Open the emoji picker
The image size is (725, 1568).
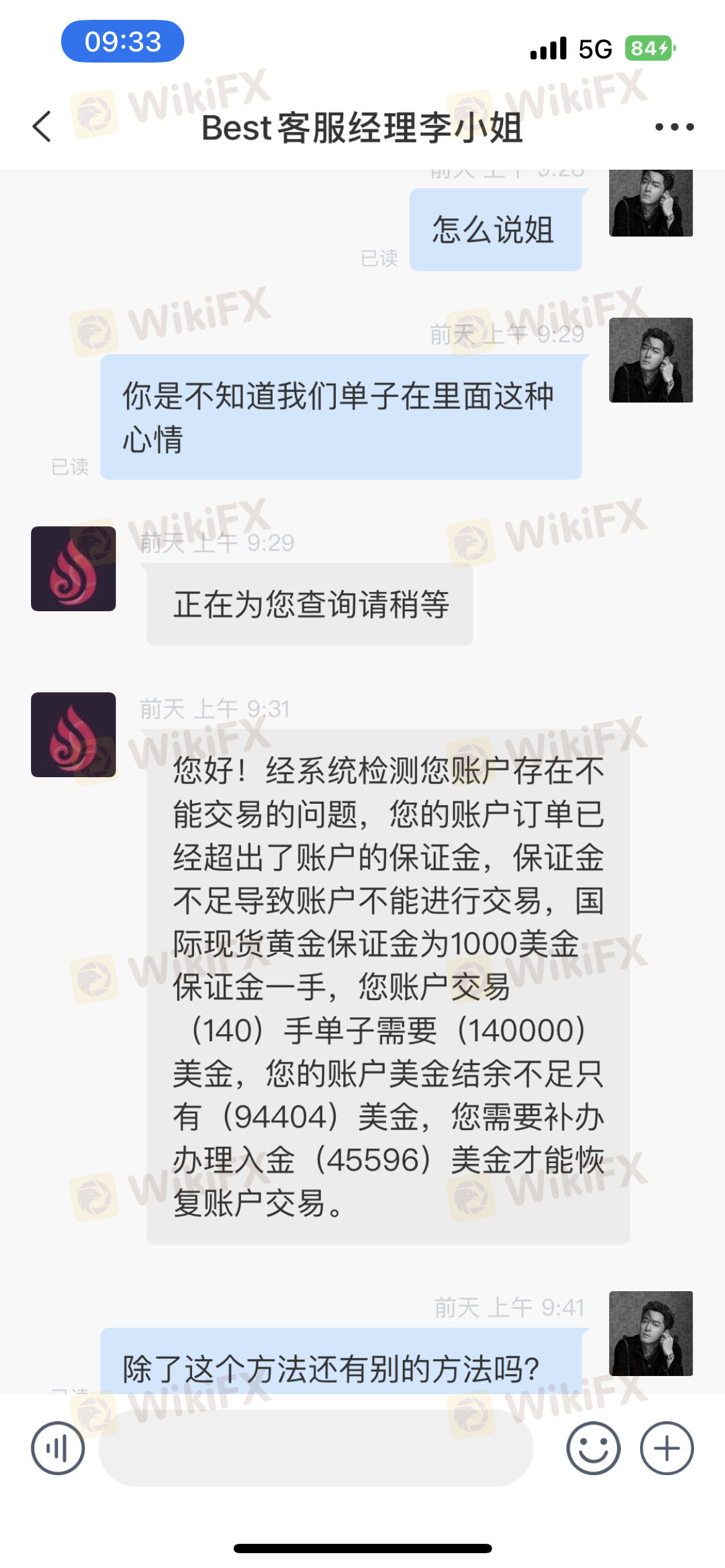593,1448
